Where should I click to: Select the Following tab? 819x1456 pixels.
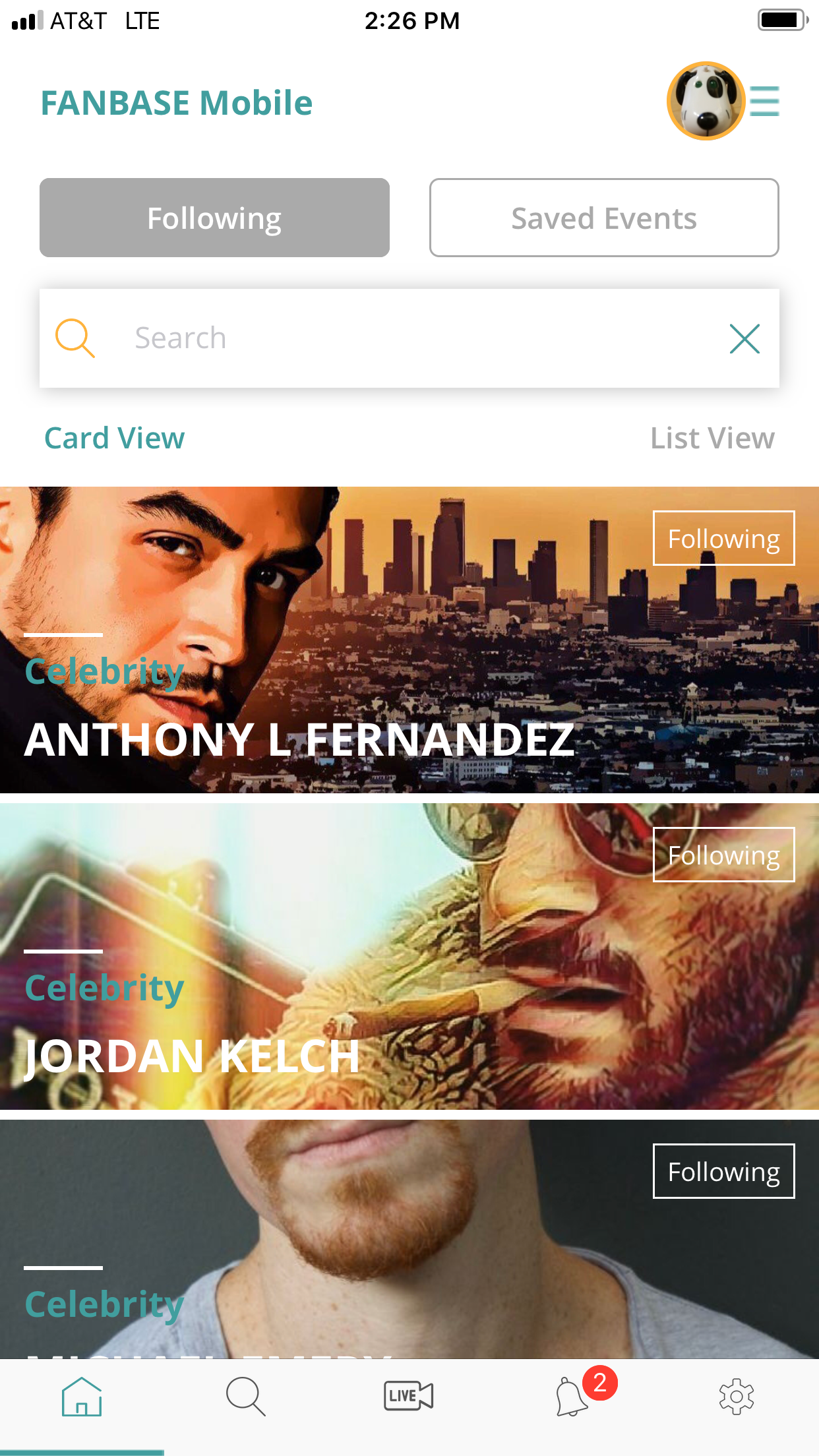214,218
